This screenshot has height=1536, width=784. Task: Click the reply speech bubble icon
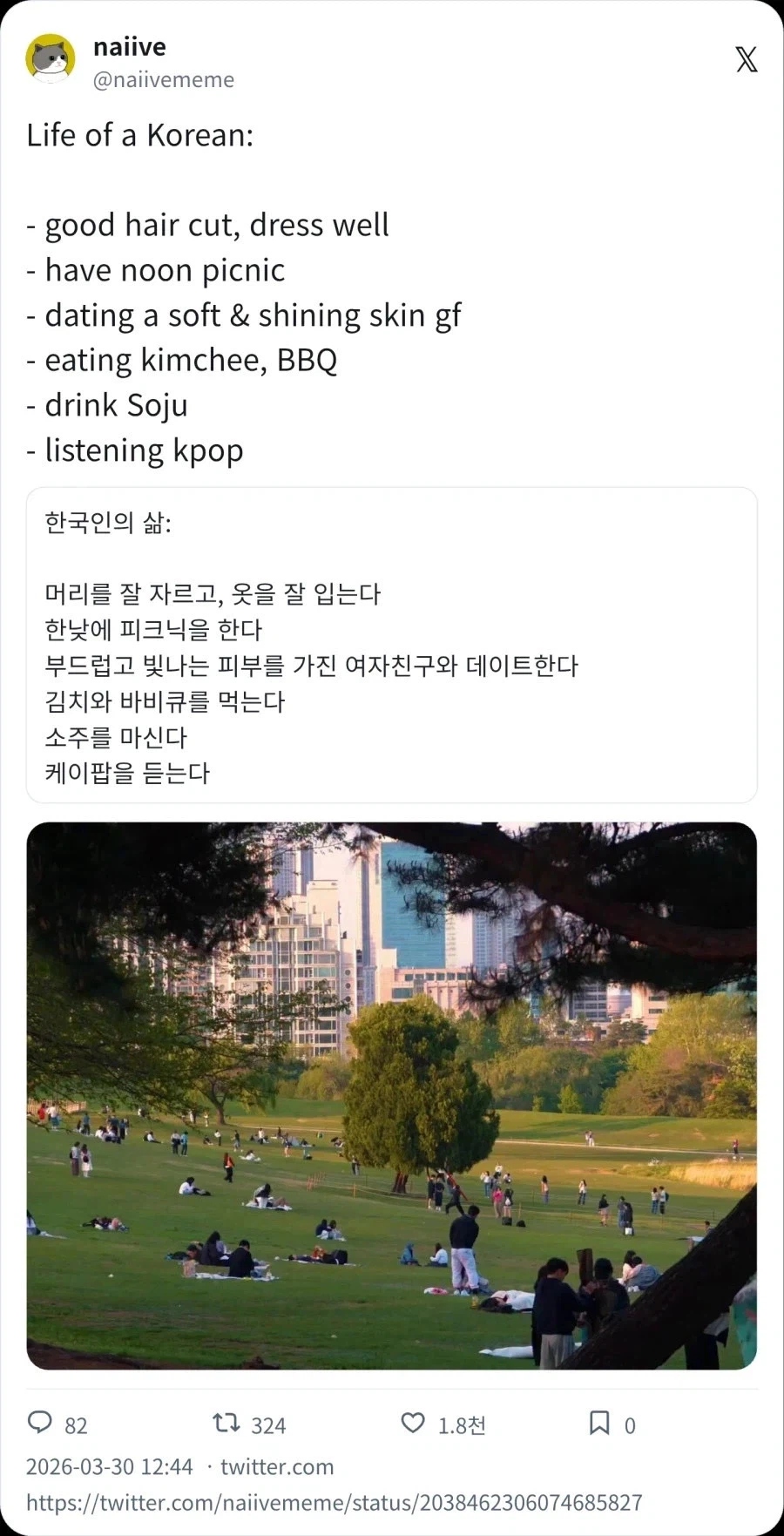[42, 1424]
